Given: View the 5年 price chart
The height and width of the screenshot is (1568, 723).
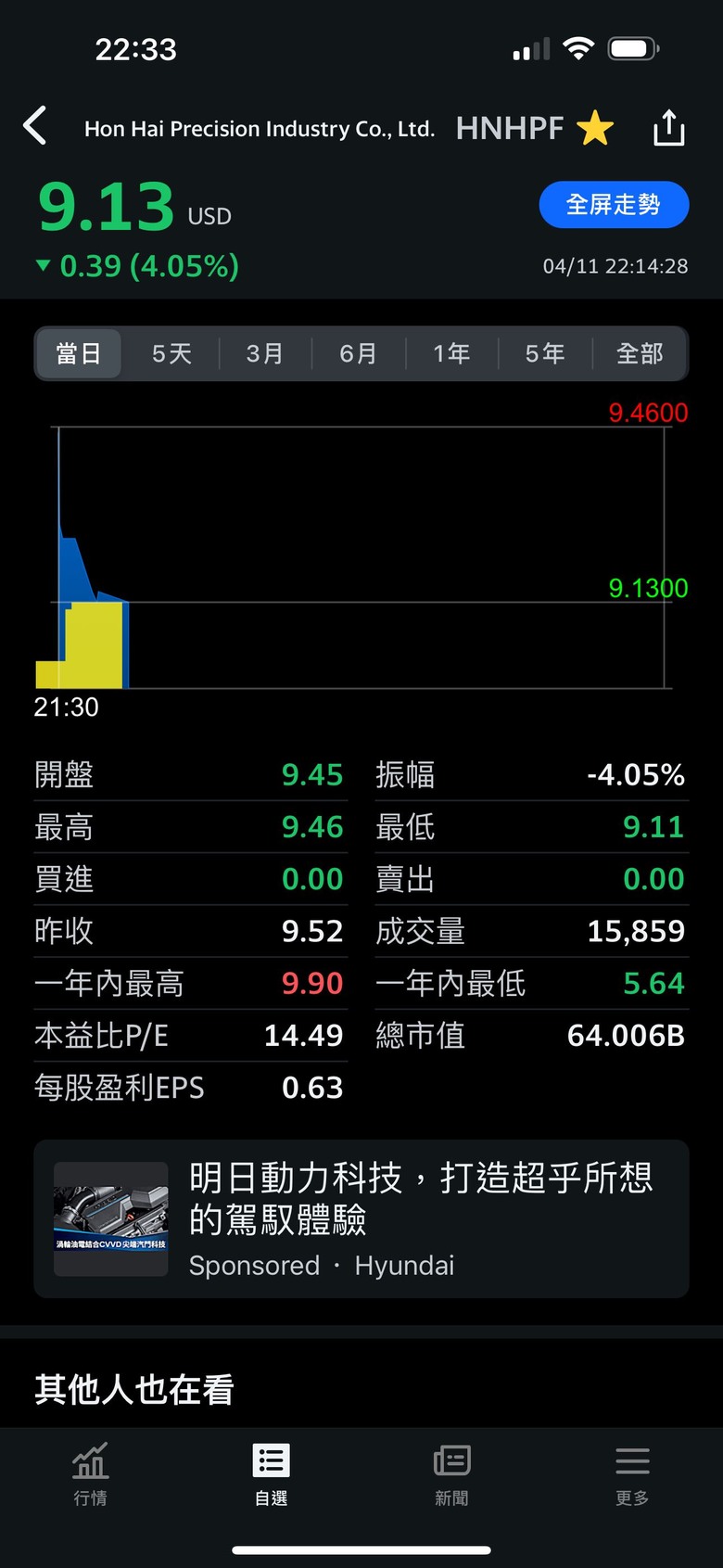Looking at the screenshot, I should [x=545, y=353].
